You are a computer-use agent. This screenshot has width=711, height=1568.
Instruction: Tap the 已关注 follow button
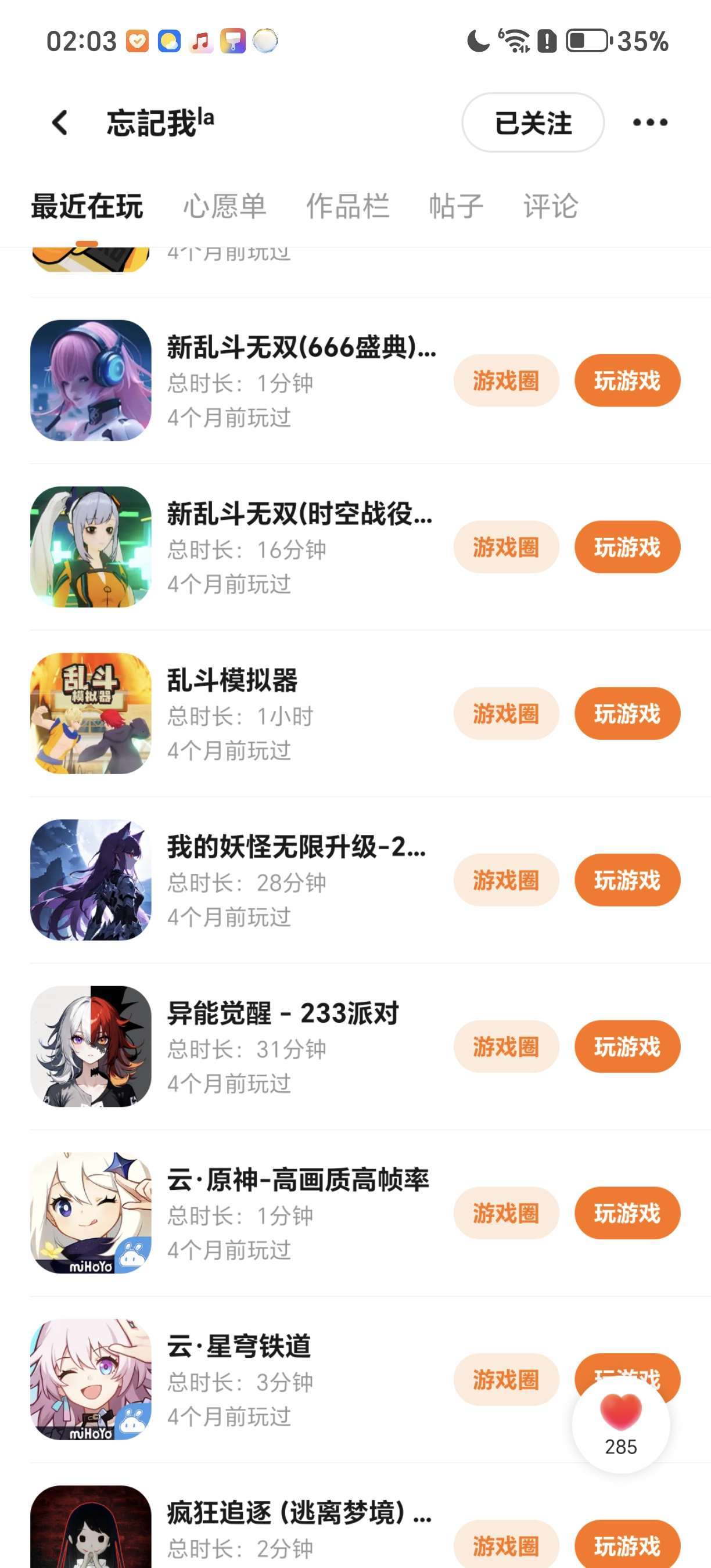click(533, 123)
